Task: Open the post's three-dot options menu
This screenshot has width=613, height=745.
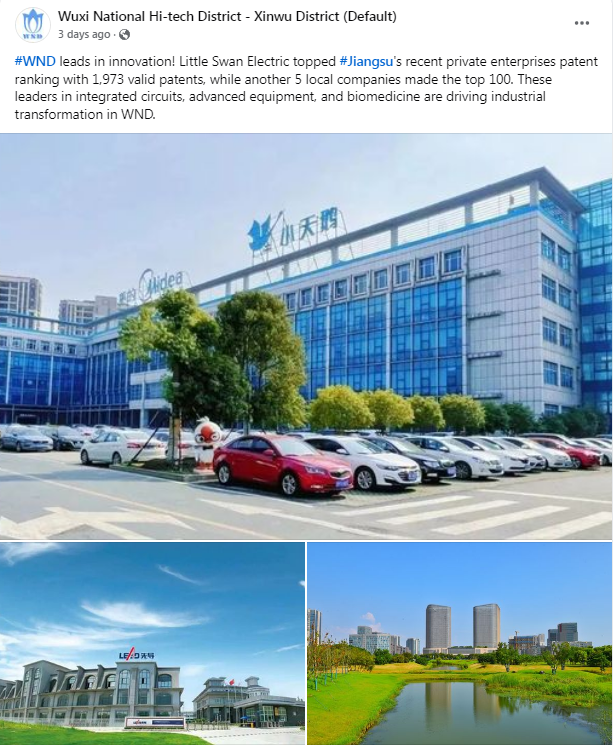Action: click(582, 23)
